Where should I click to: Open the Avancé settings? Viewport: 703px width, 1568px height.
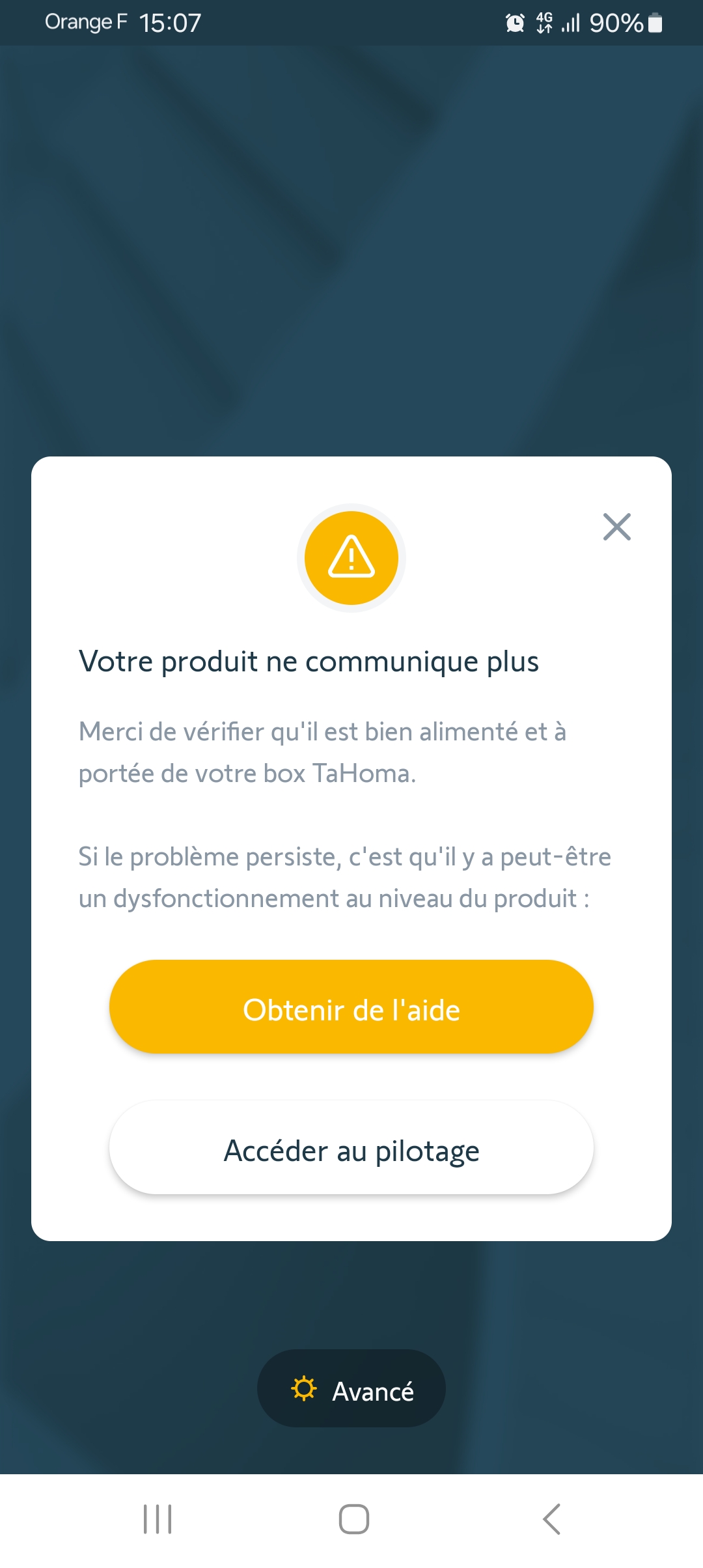351,1390
